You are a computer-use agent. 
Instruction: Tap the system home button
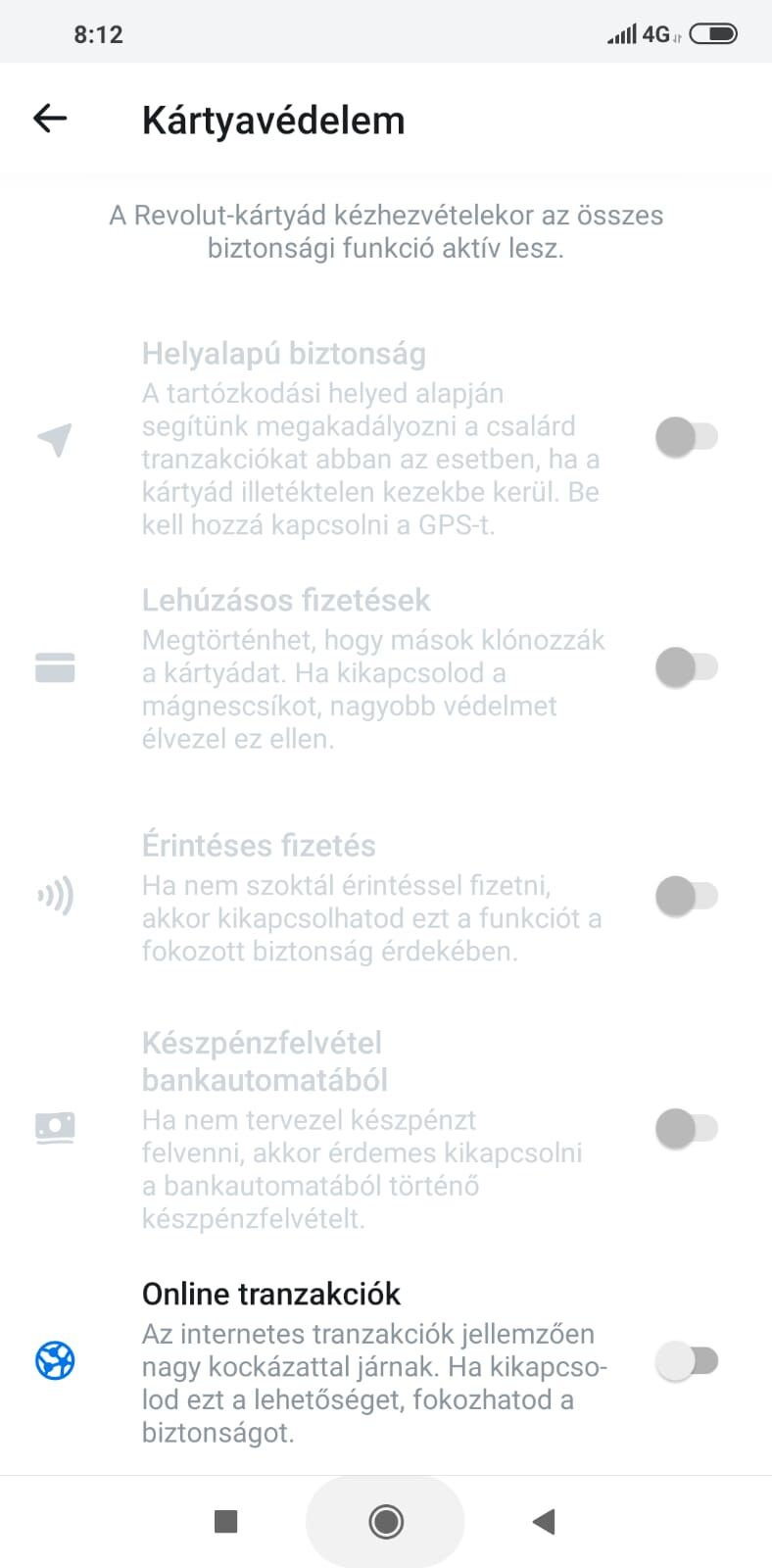(x=386, y=1521)
